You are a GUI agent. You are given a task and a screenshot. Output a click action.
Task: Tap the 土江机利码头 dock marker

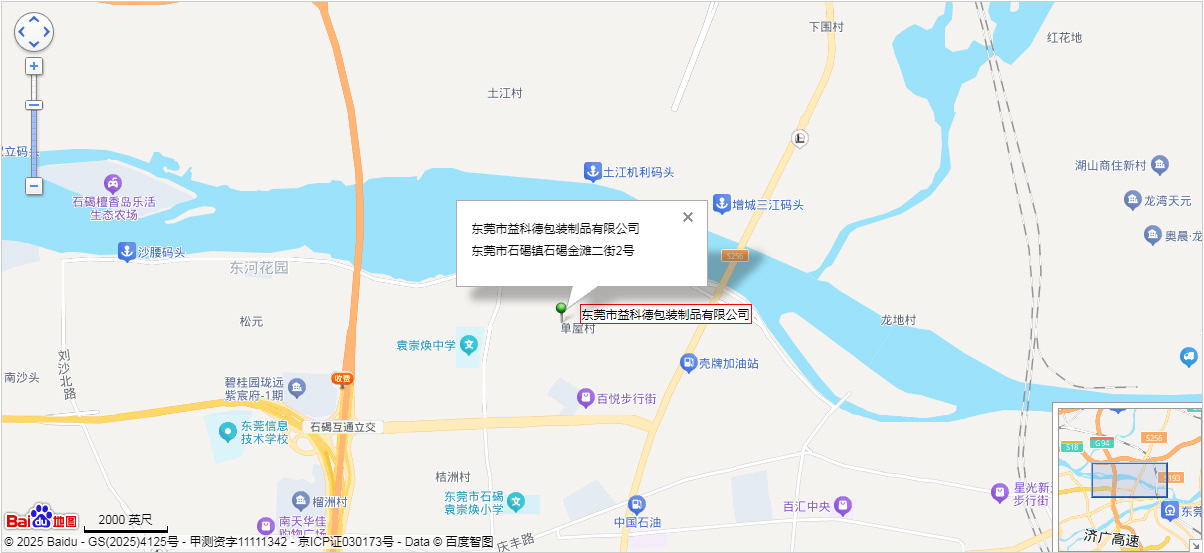point(592,172)
